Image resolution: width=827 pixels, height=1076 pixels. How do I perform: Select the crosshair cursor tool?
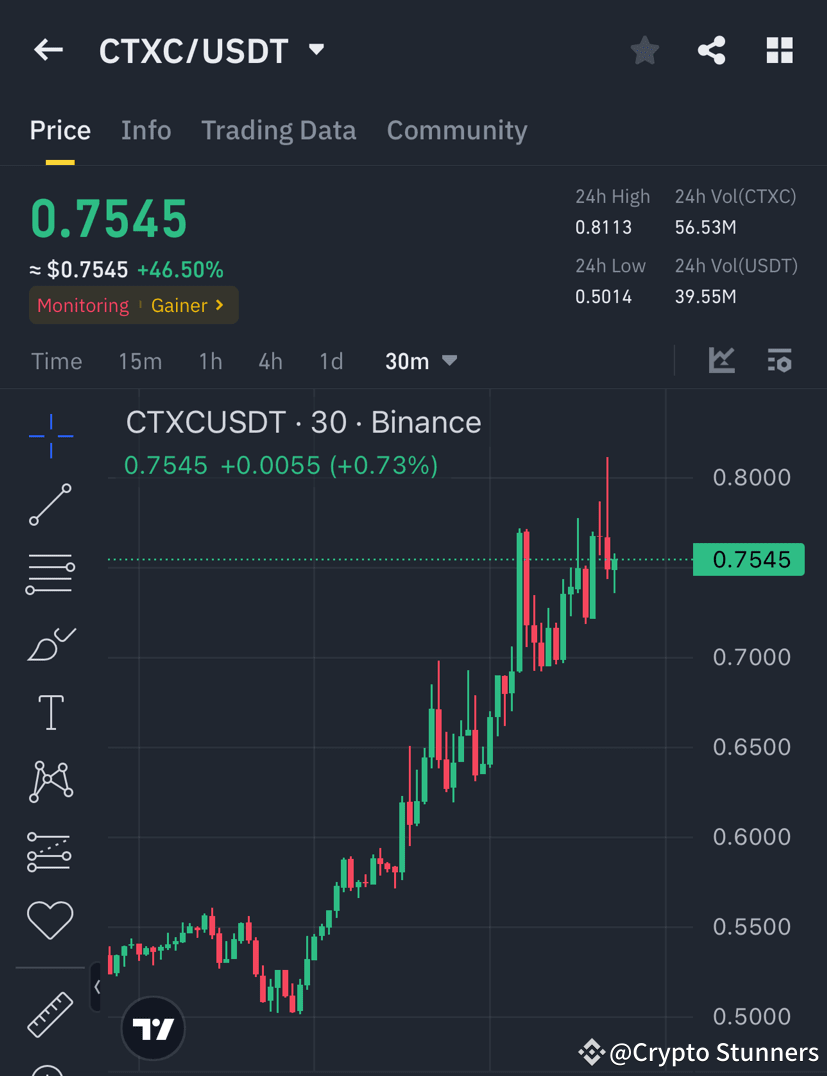(50, 436)
